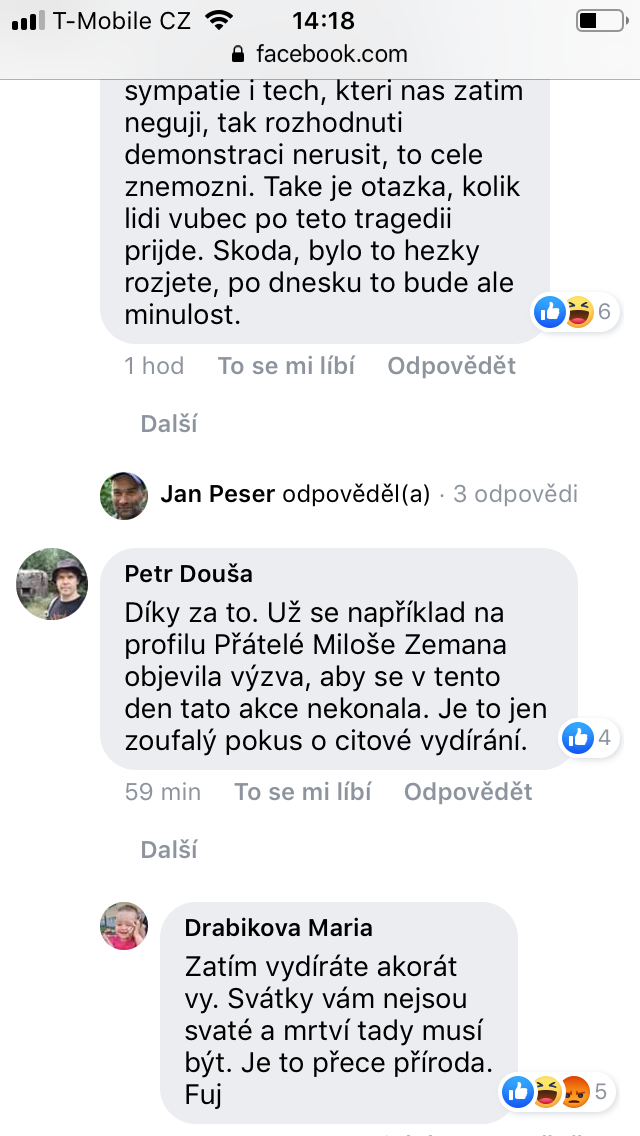This screenshot has height=1136, width=640.
Task: Reply to Petr Douša's comment
Action: pyautogui.click(x=468, y=792)
